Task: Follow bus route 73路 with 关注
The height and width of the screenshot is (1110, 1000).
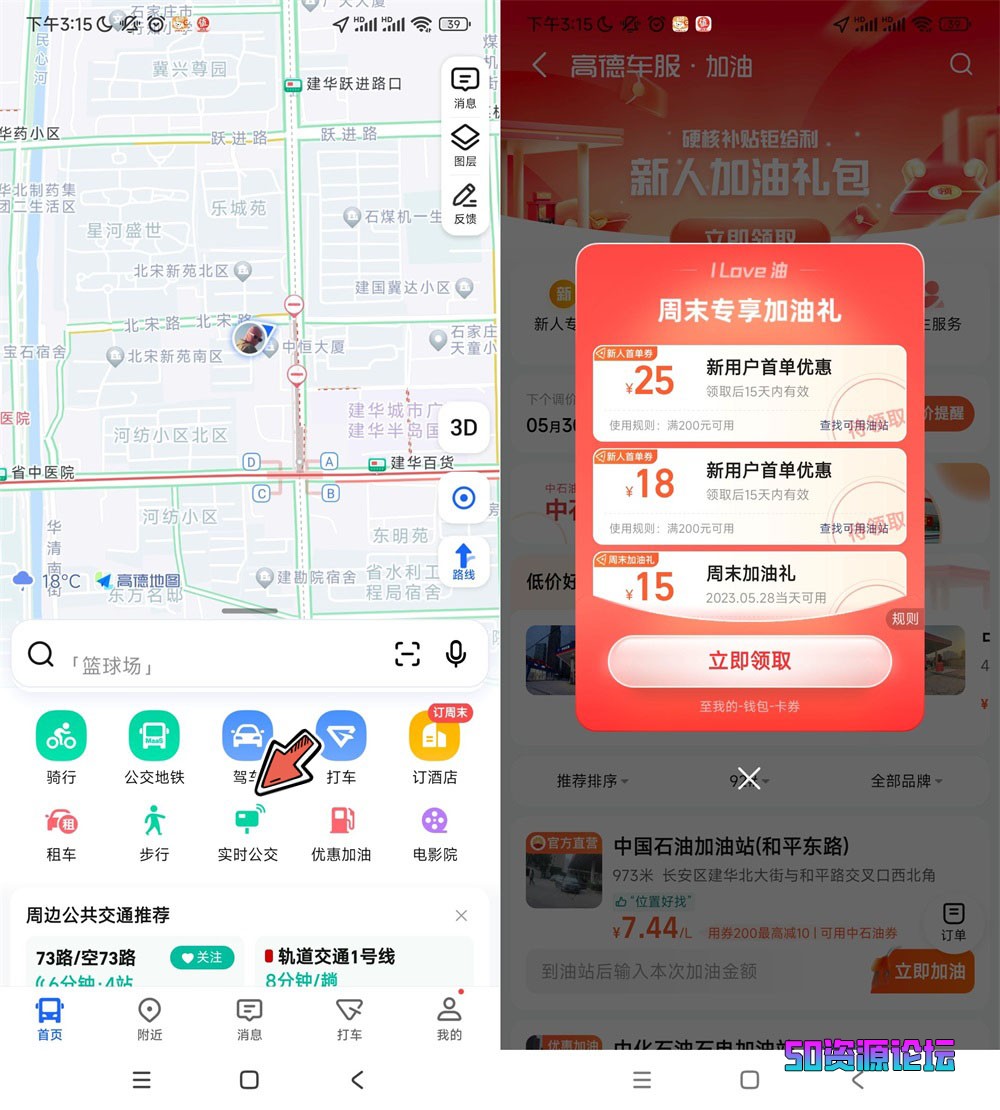Action: [x=202, y=957]
